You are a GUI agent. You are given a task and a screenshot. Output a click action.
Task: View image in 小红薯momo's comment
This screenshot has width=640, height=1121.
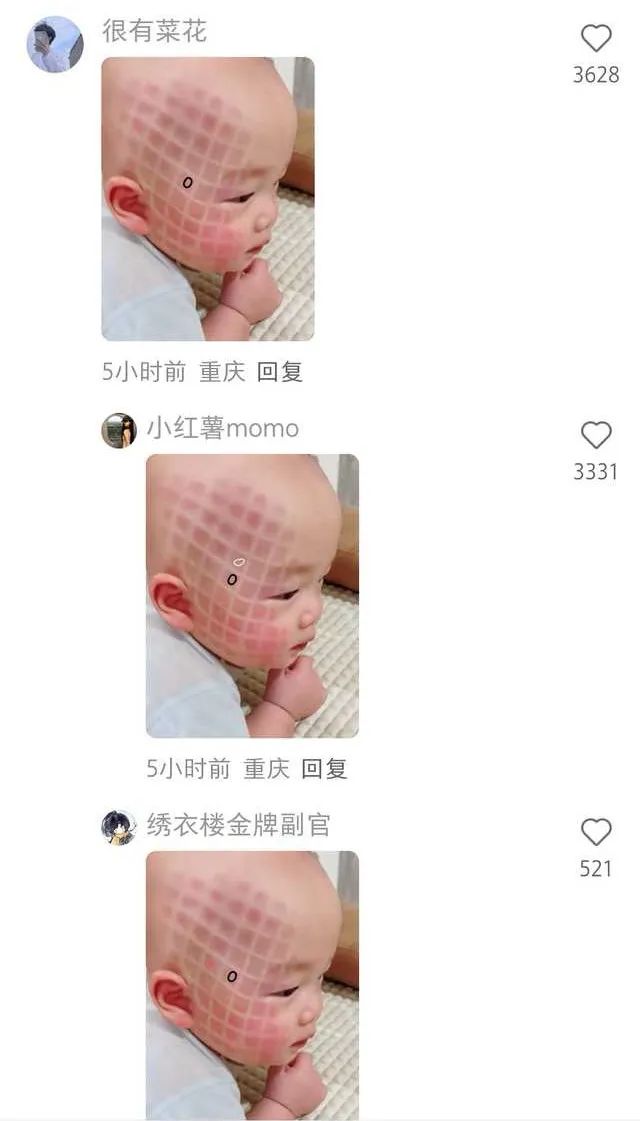[x=252, y=596]
